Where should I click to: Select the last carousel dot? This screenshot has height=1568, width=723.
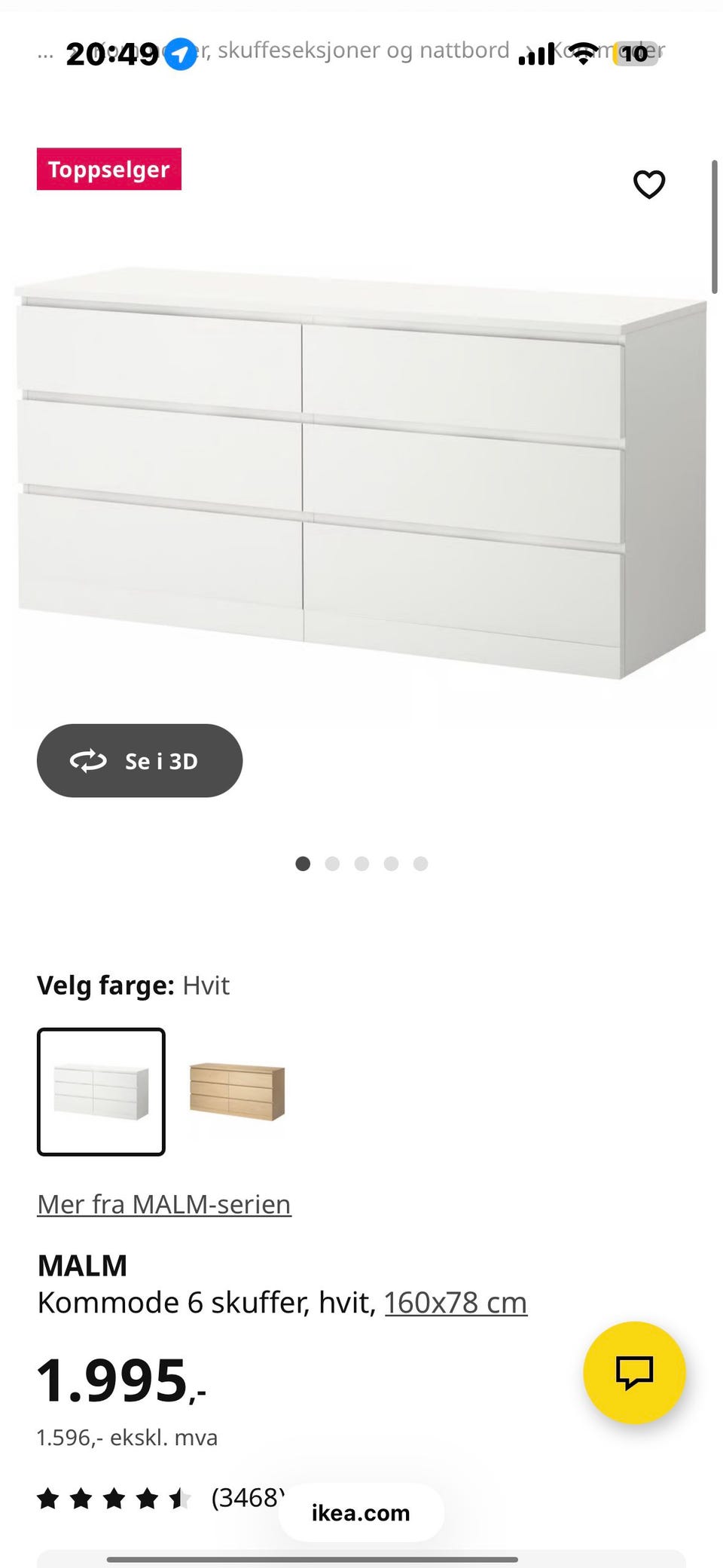pos(420,863)
